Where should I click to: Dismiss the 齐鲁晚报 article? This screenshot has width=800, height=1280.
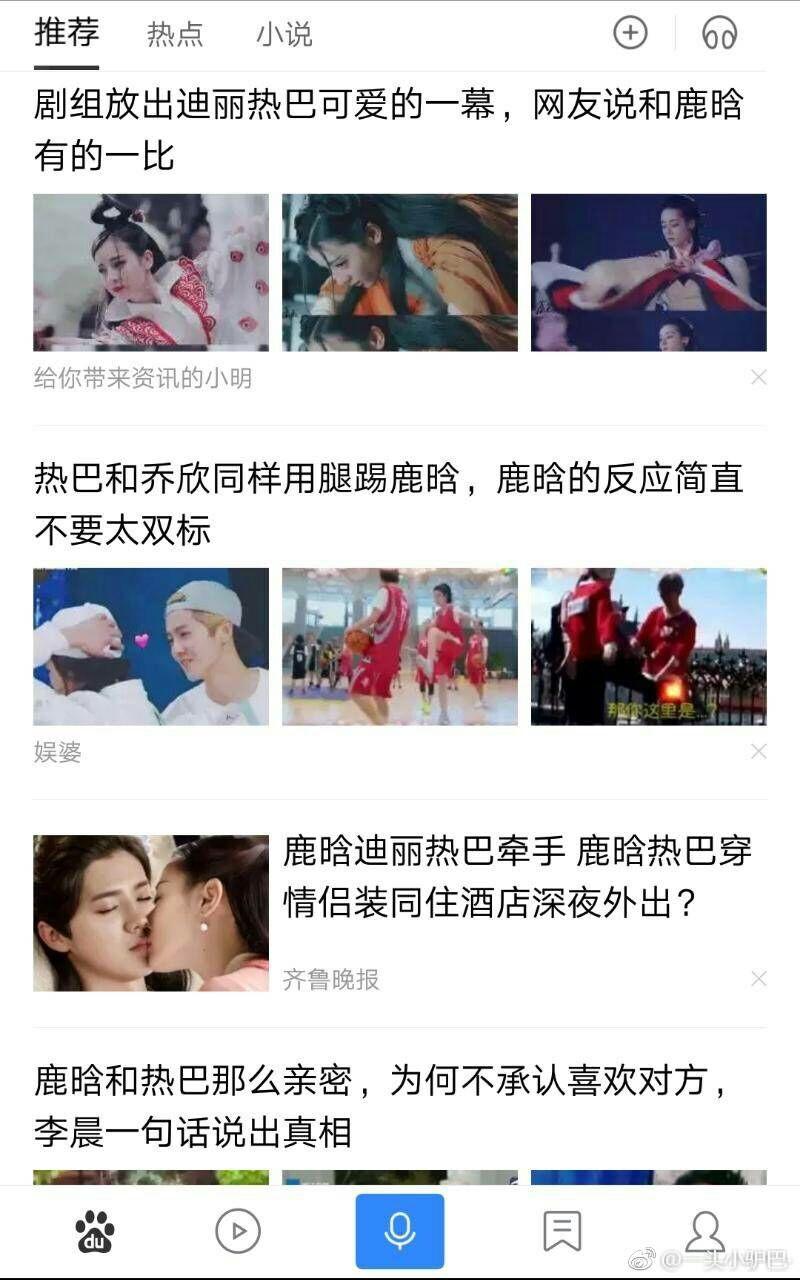tap(759, 978)
